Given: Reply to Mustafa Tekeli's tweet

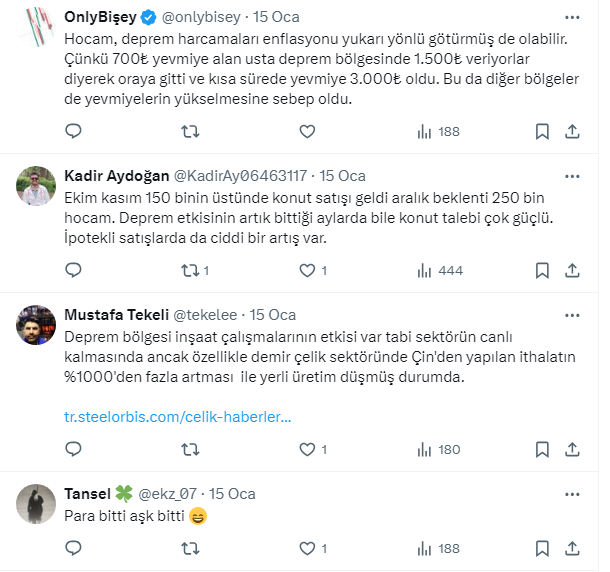Looking at the screenshot, I should coord(73,451).
